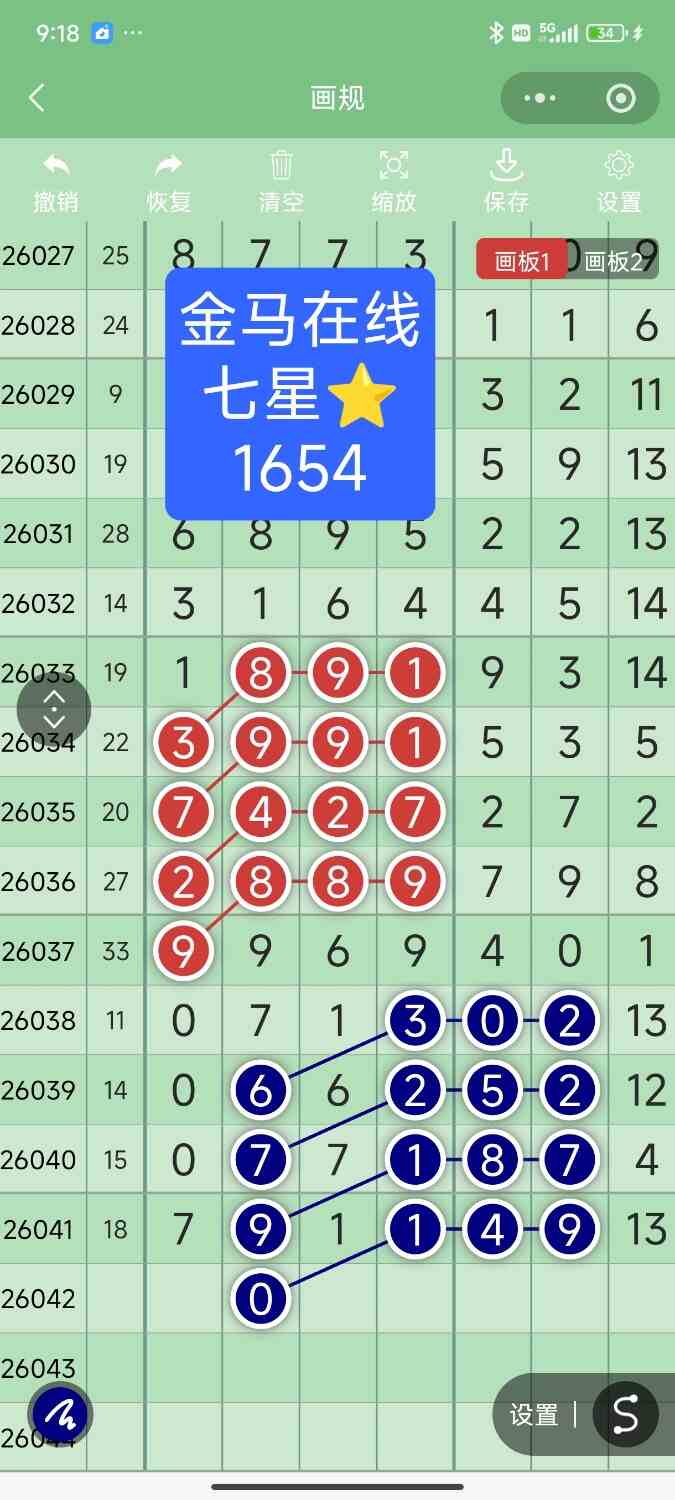The image size is (675, 1500).
Task: Tap the up-down arrows floating button
Action: click(54, 709)
